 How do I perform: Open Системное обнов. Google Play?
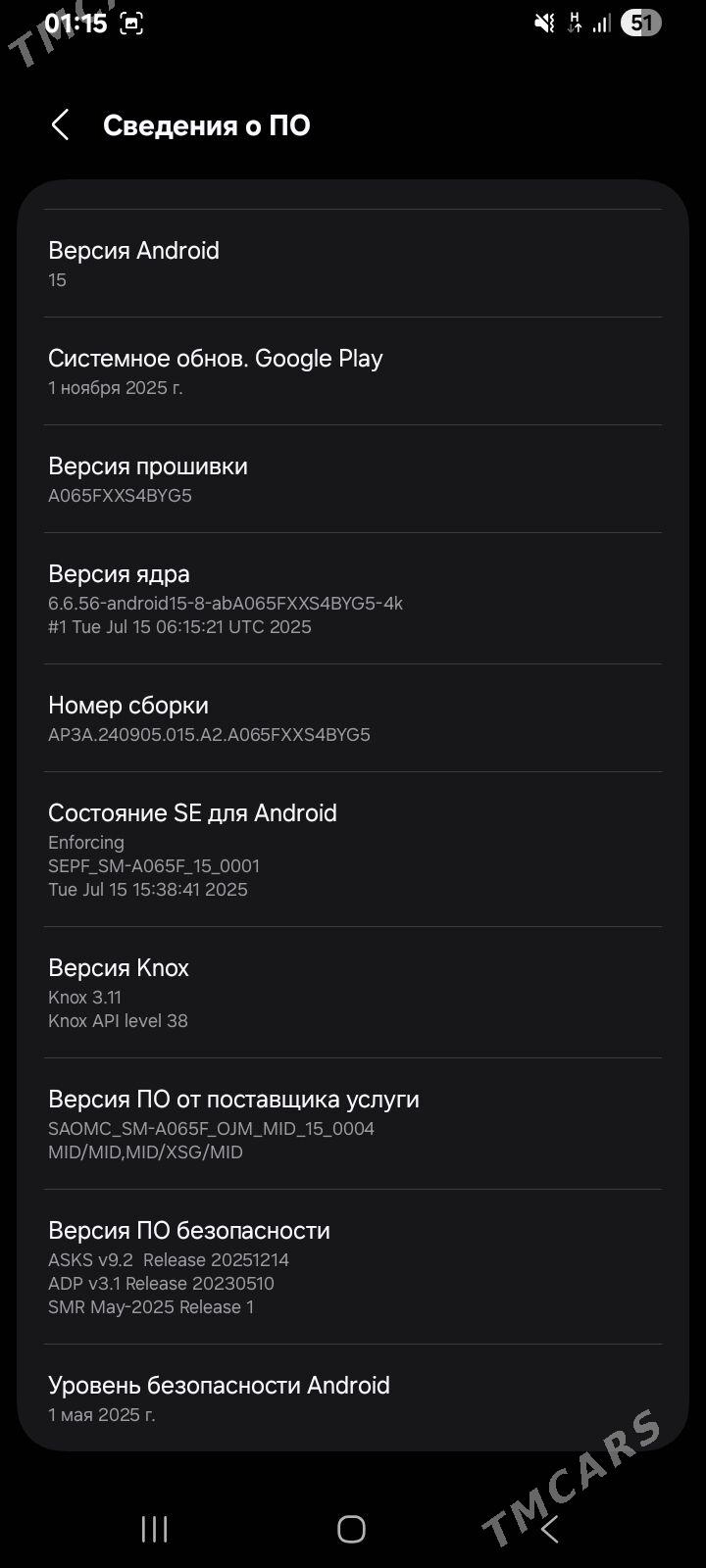353,371
